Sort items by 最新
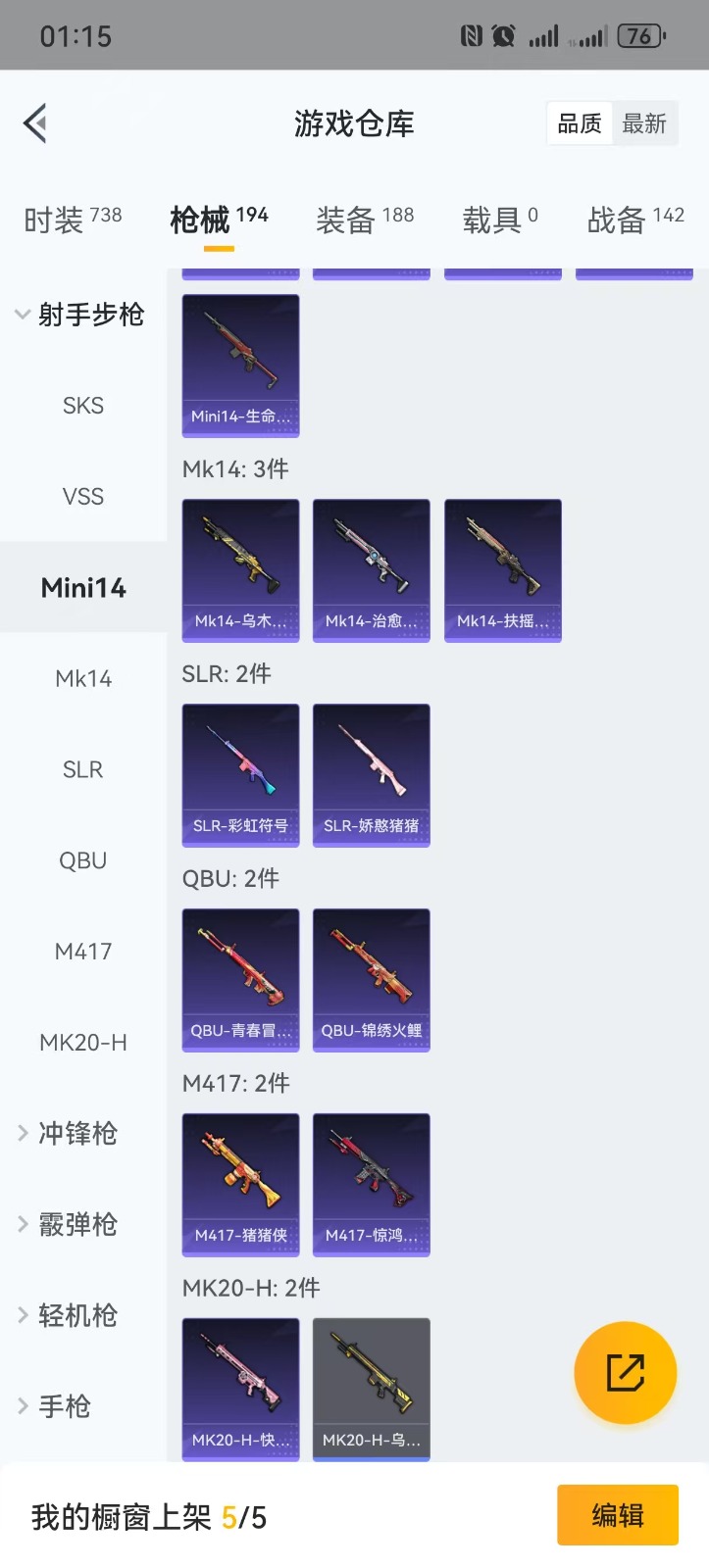This screenshot has height=1568, width=709. pyautogui.click(x=644, y=124)
